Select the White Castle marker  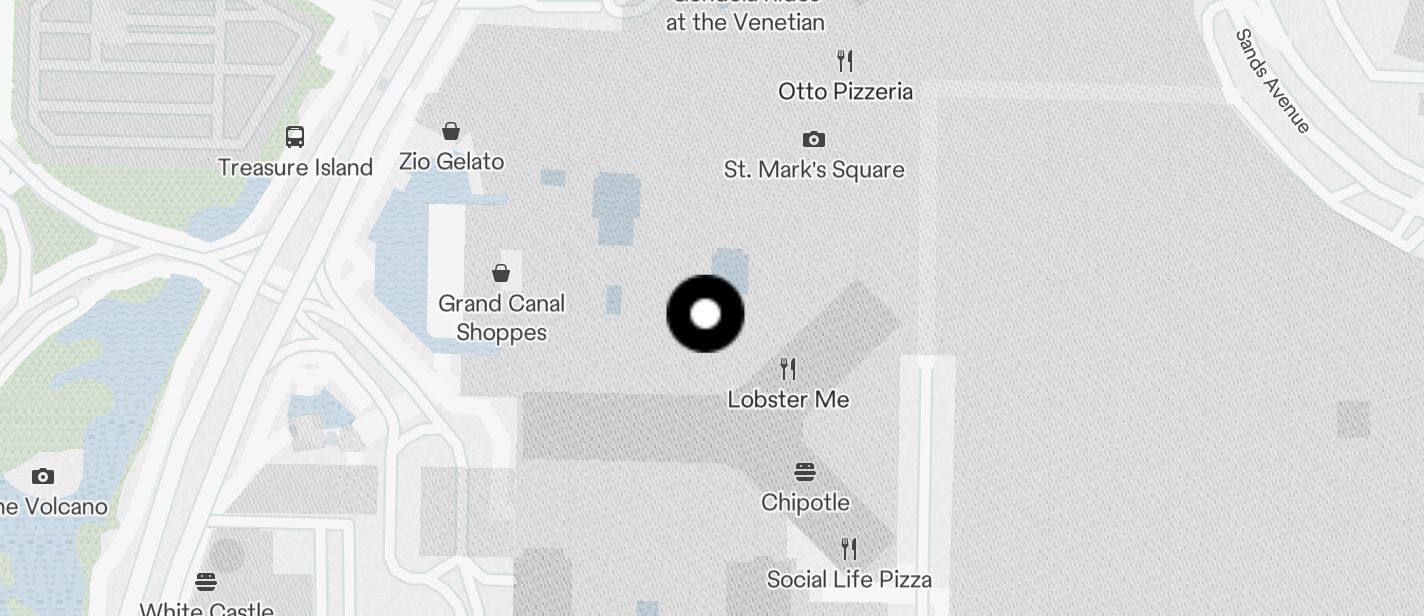(206, 582)
